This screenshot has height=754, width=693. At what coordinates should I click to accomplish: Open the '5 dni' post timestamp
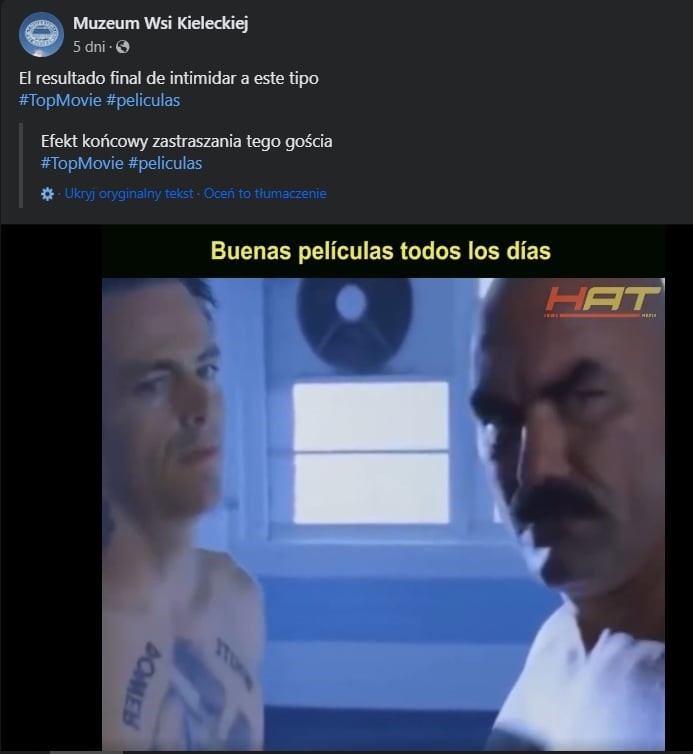click(x=89, y=46)
